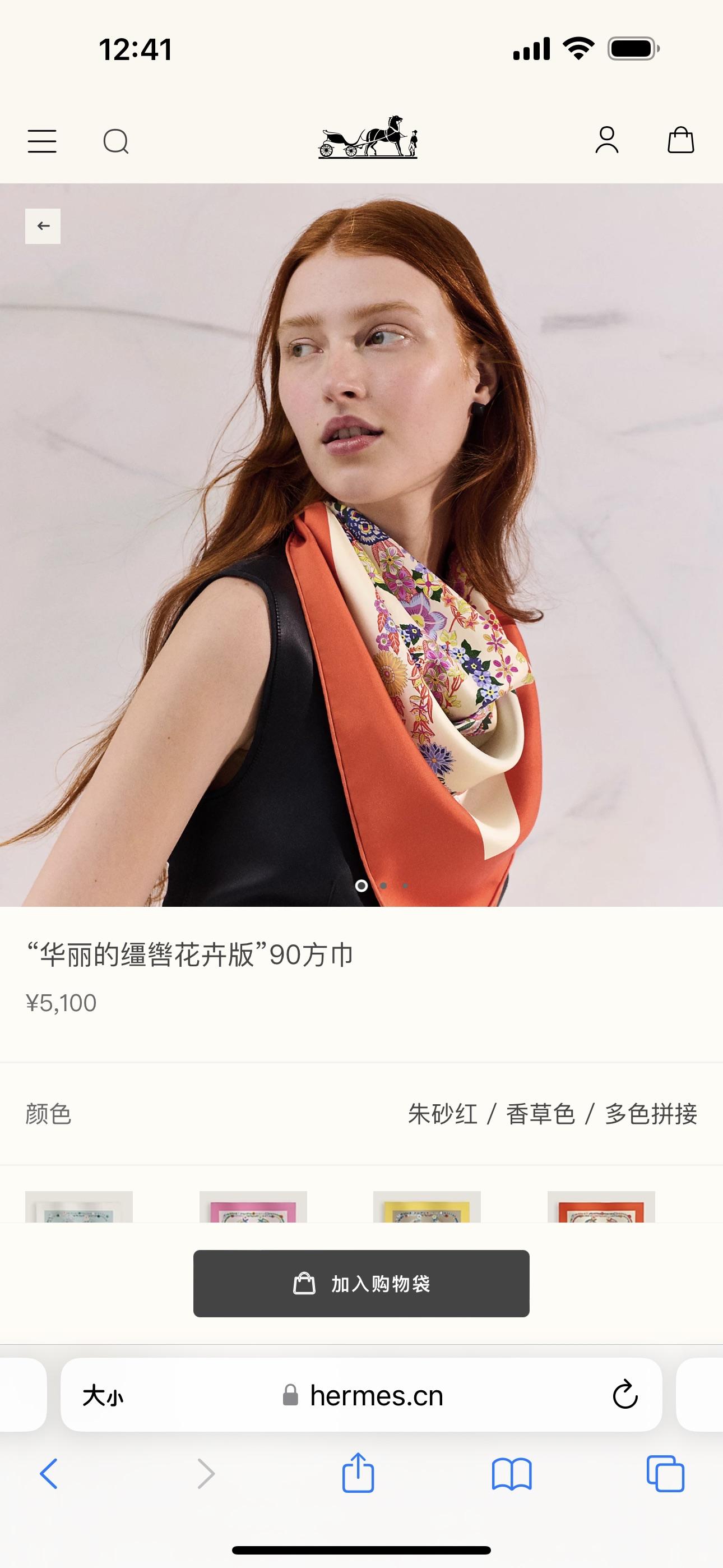Screen dimensions: 723x1568
Task: Select the yellow scarf color swatch
Action: point(427,1207)
